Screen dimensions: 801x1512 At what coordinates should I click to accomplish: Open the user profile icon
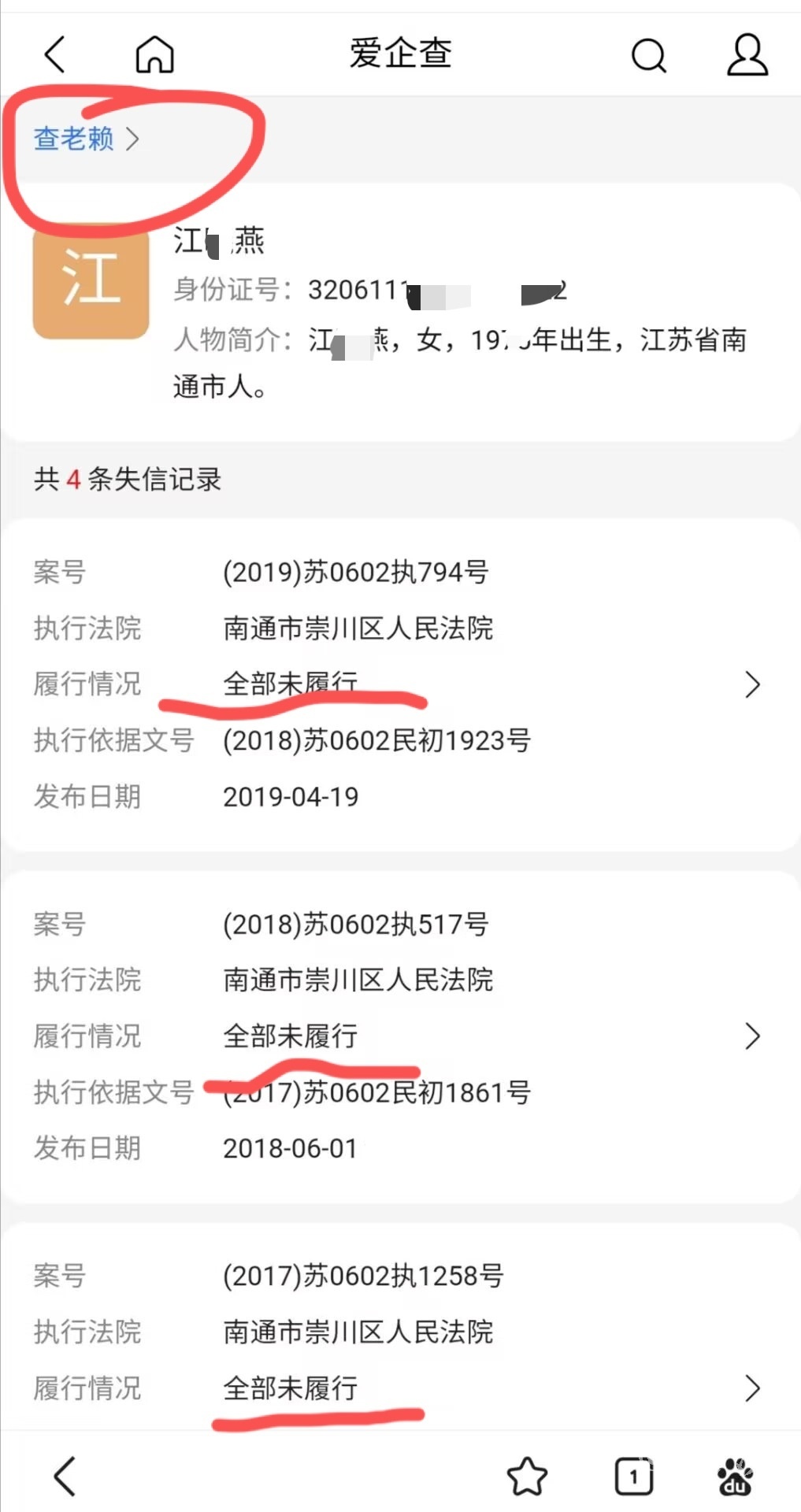[747, 55]
